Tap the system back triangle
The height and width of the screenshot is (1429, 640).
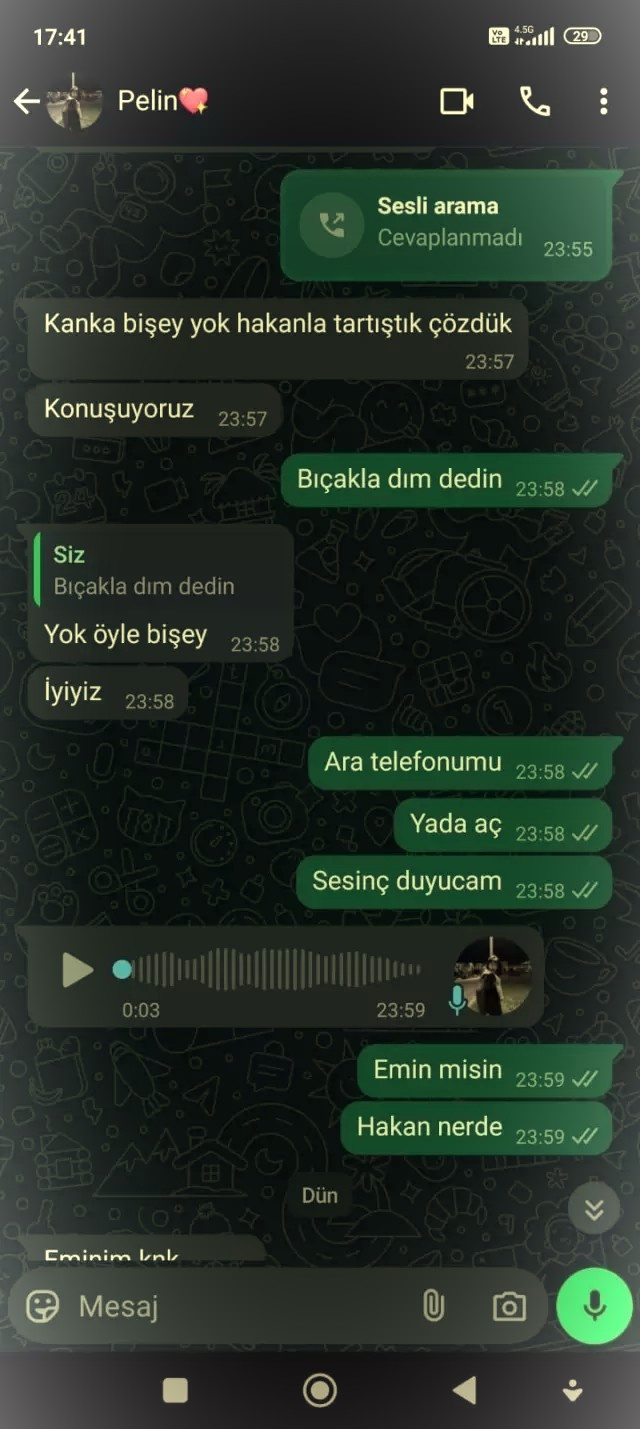tap(463, 1390)
